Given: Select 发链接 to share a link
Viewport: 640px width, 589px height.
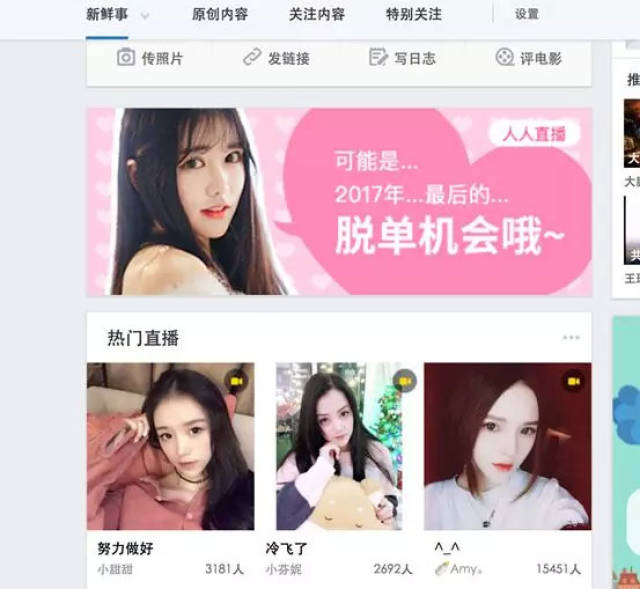Looking at the screenshot, I should pos(276,58).
